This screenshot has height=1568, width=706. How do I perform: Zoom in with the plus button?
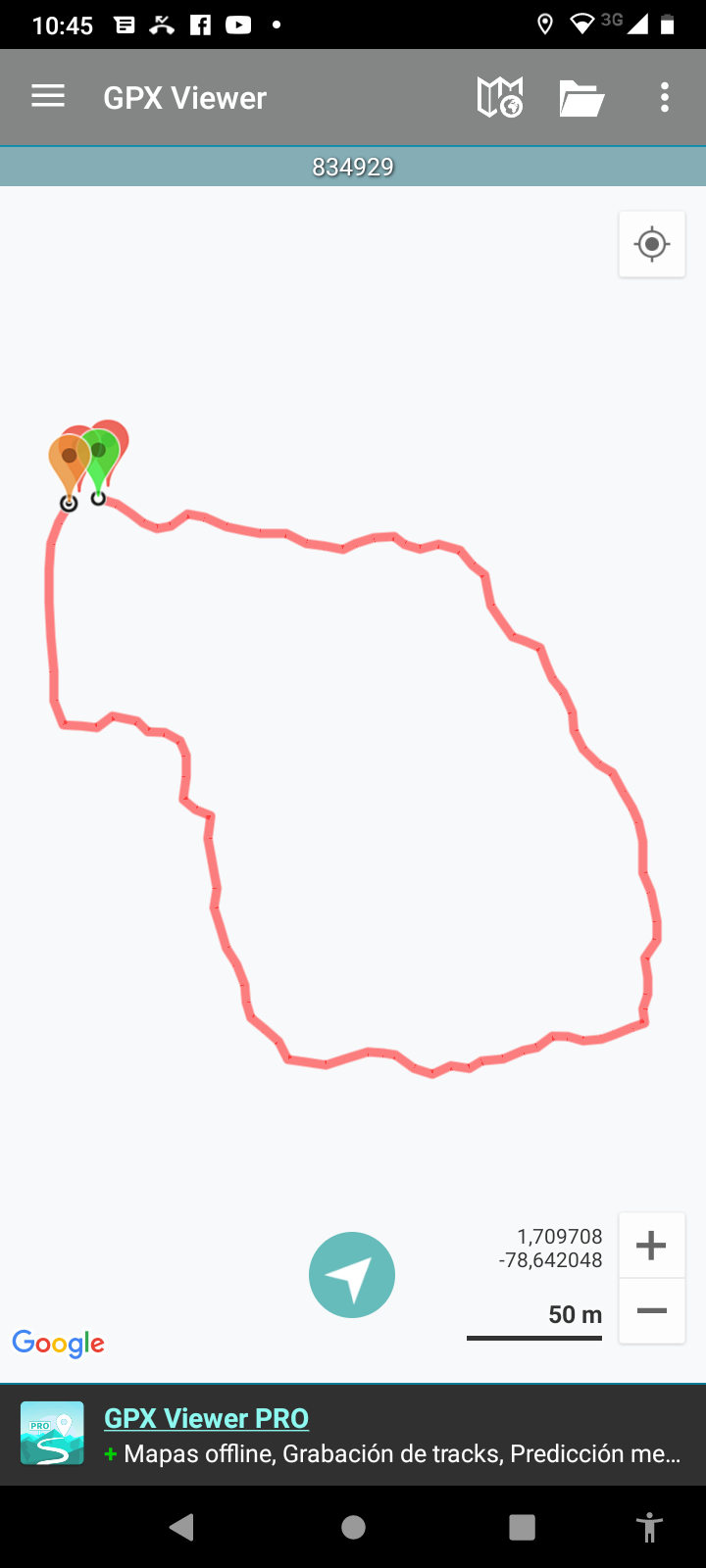(x=651, y=1246)
